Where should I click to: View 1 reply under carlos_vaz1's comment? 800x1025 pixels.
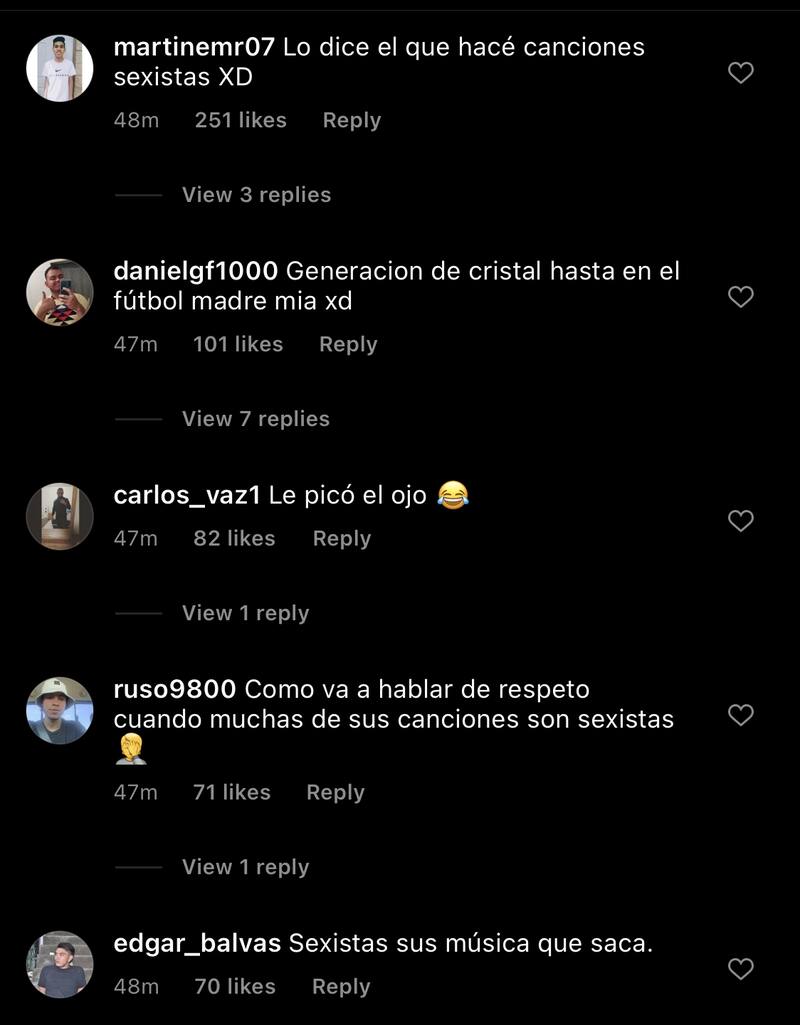click(x=245, y=613)
